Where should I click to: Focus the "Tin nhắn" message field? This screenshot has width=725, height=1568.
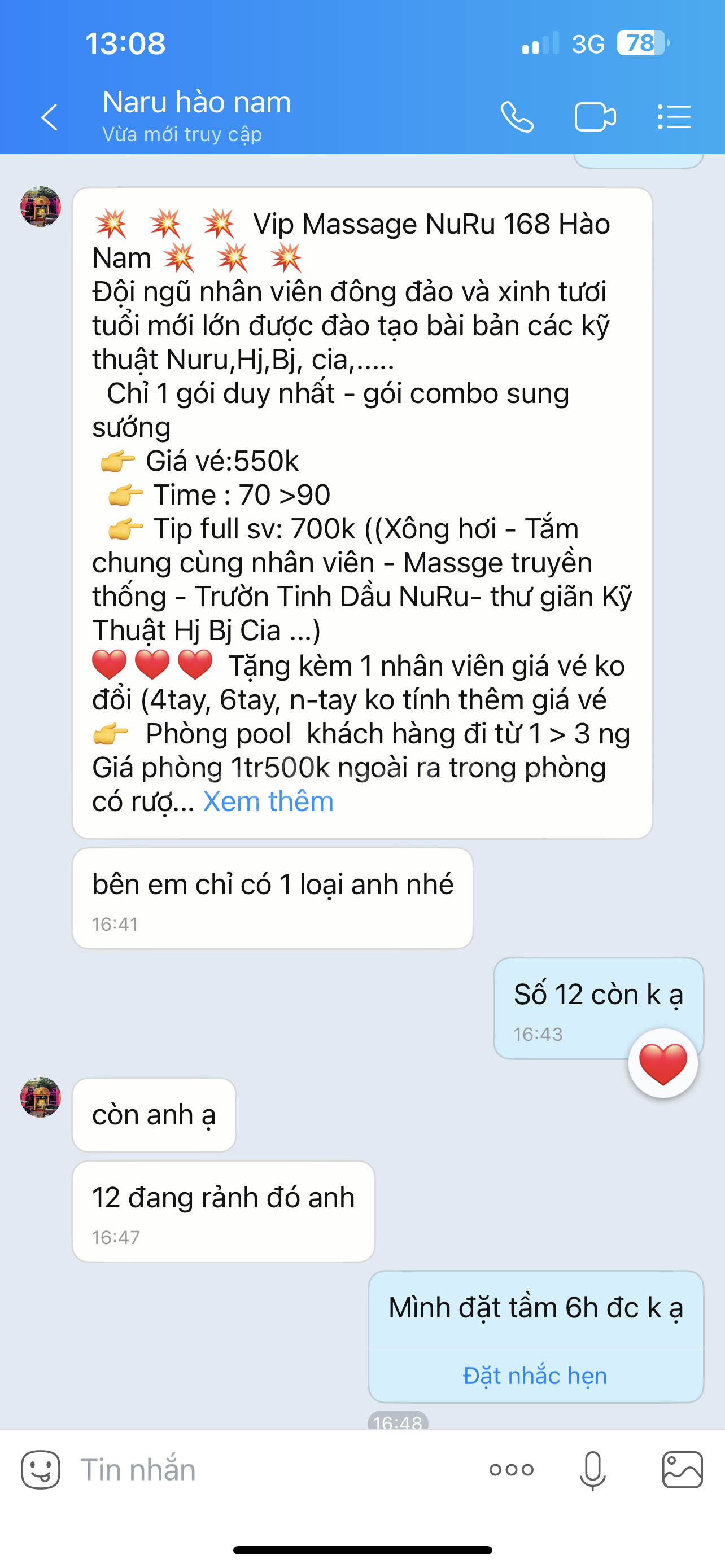[x=274, y=1469]
